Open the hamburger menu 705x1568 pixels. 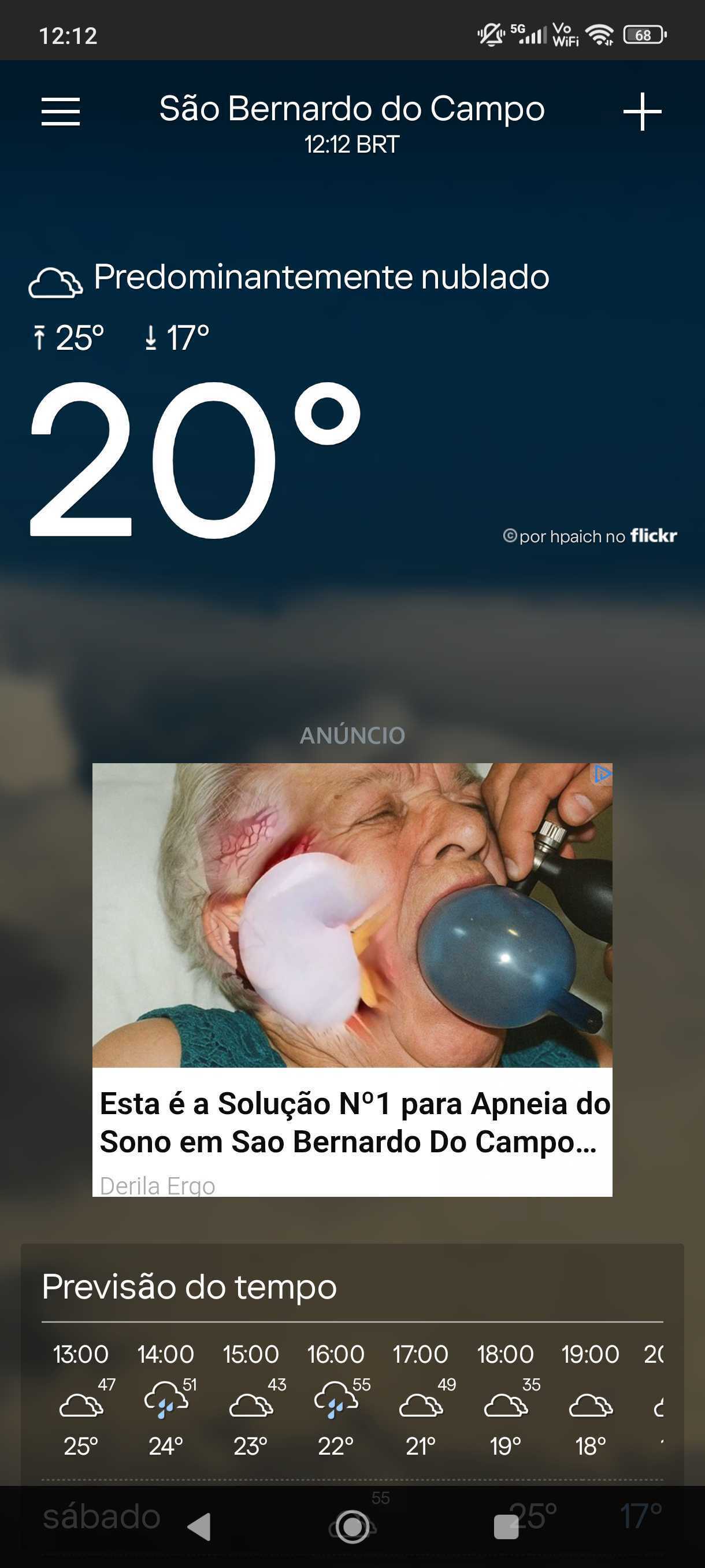(x=60, y=112)
